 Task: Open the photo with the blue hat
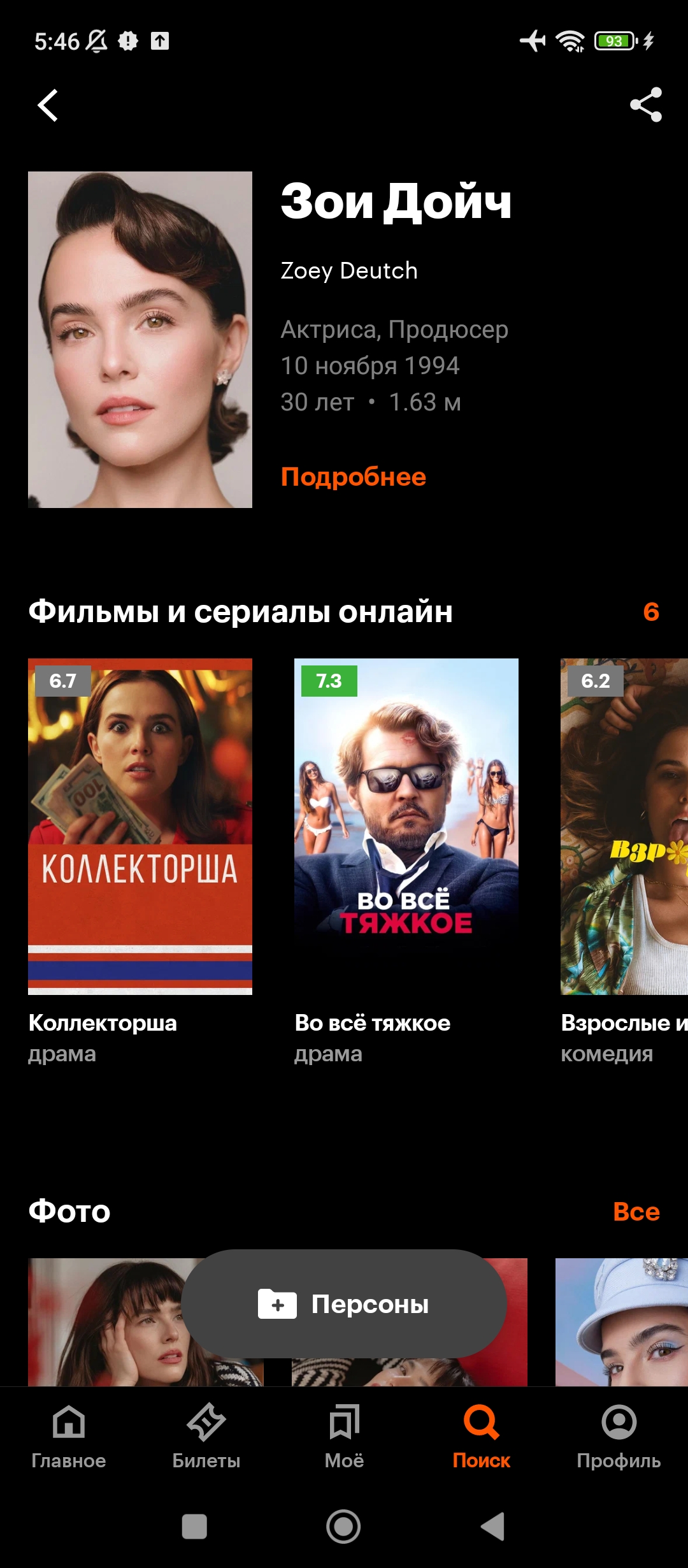point(621,1322)
